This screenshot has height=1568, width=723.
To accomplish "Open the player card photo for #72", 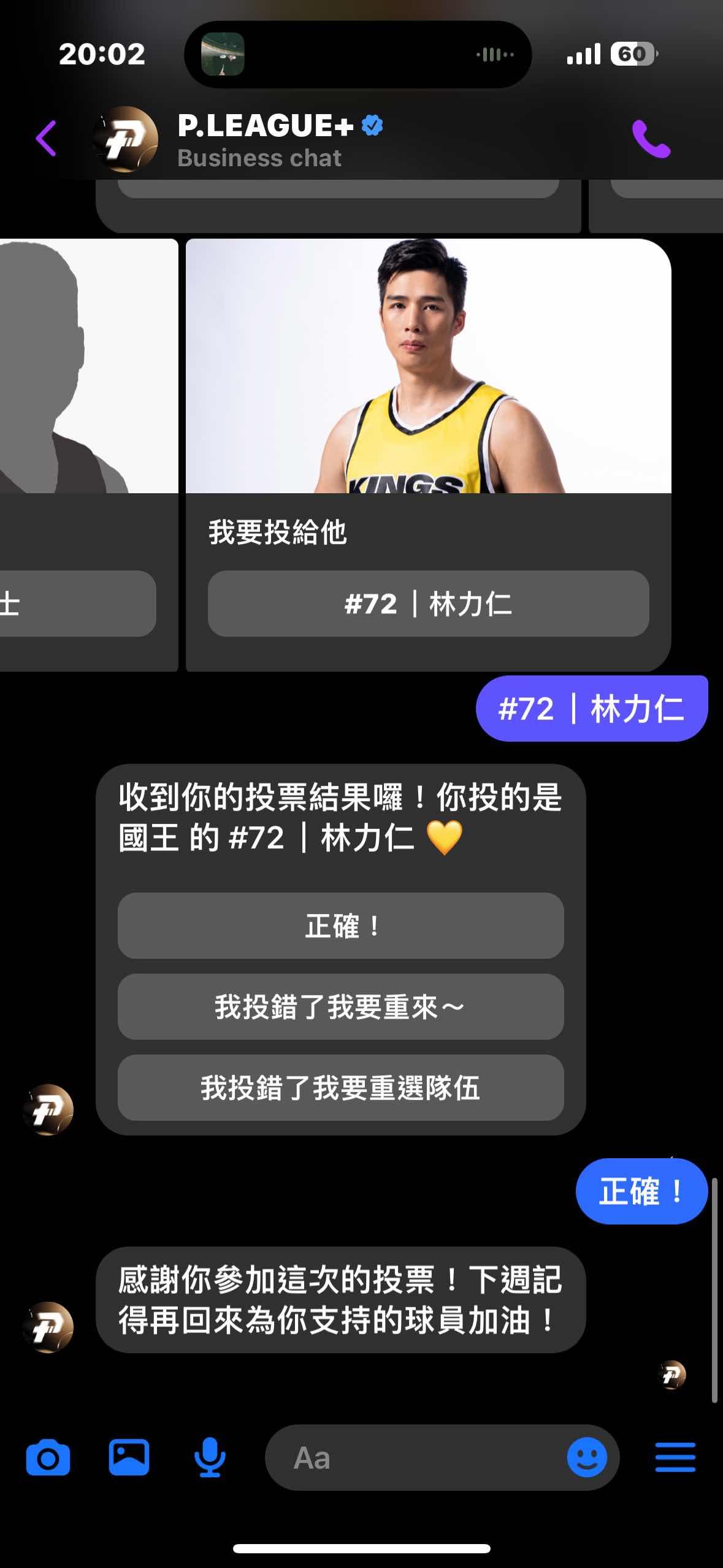I will [428, 366].
